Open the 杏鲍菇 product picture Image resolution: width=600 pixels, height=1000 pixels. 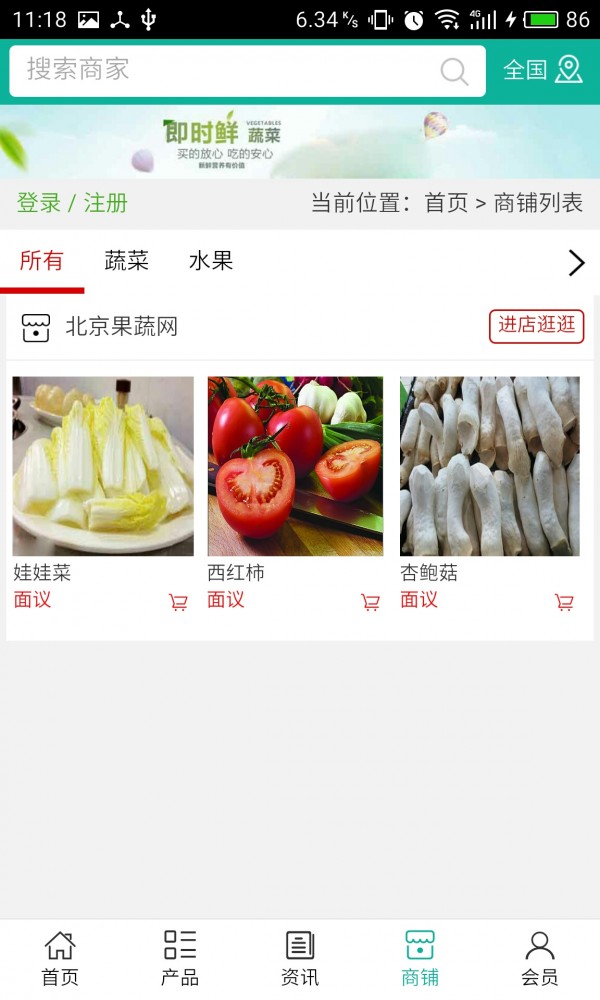[x=490, y=466]
